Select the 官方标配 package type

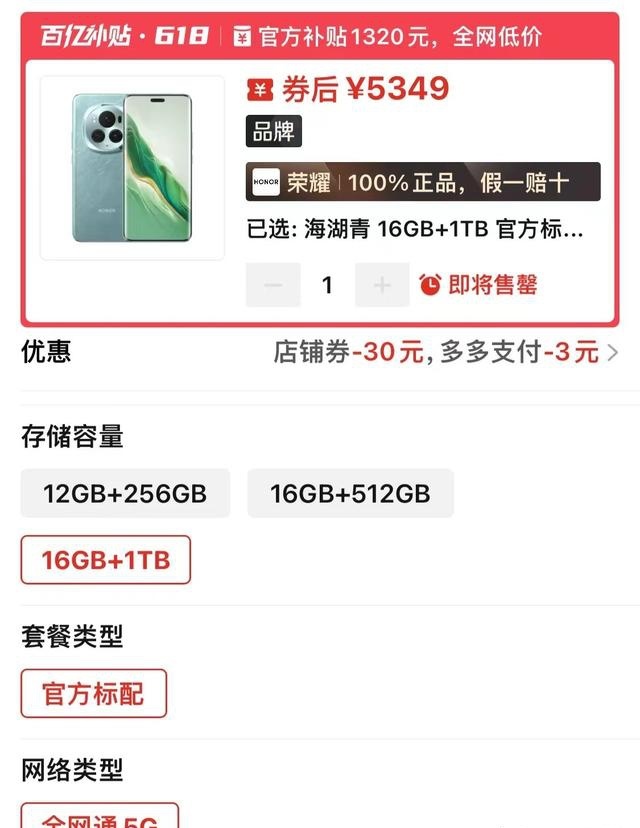pos(93,694)
